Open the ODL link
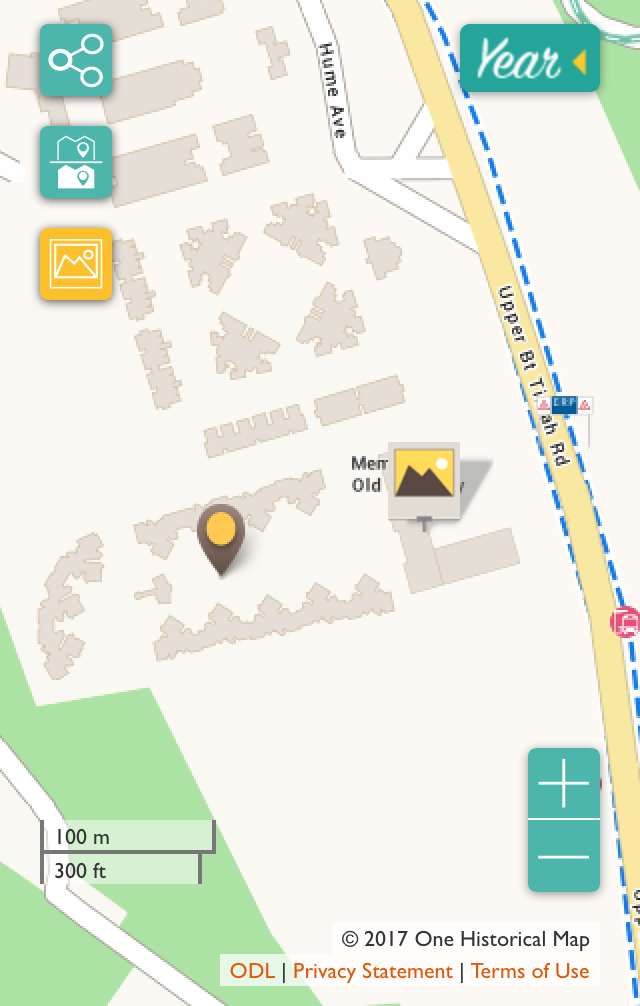 coord(252,971)
